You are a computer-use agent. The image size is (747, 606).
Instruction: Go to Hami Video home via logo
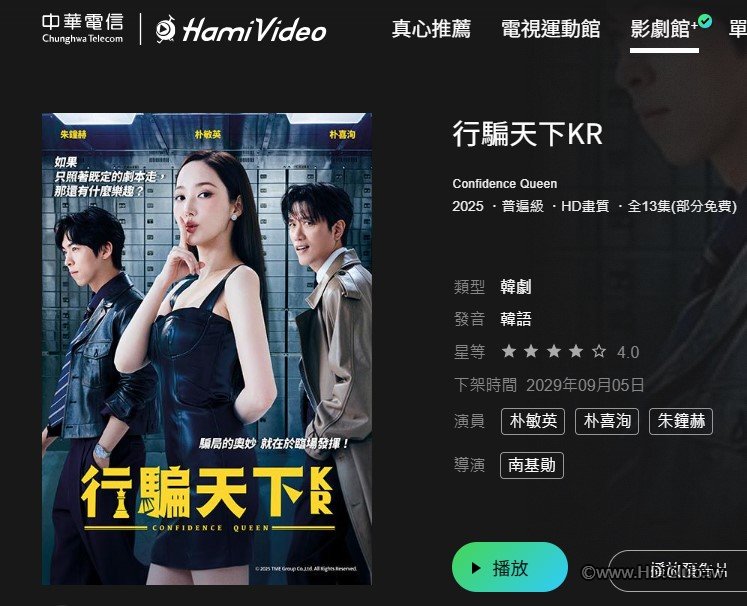(x=241, y=30)
